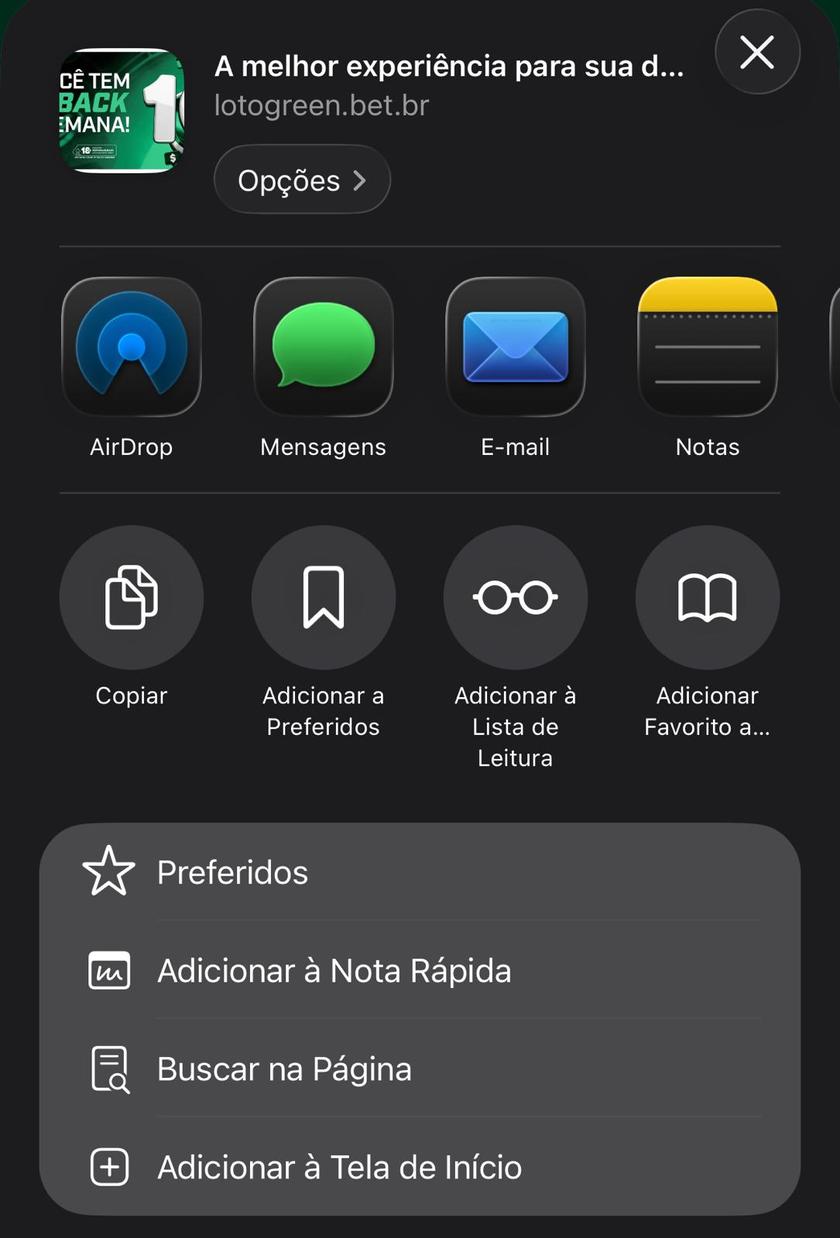Screen dimensions: 840x1238
Task: Tap the glasses icon for Lista de Leitura
Action: 515,597
